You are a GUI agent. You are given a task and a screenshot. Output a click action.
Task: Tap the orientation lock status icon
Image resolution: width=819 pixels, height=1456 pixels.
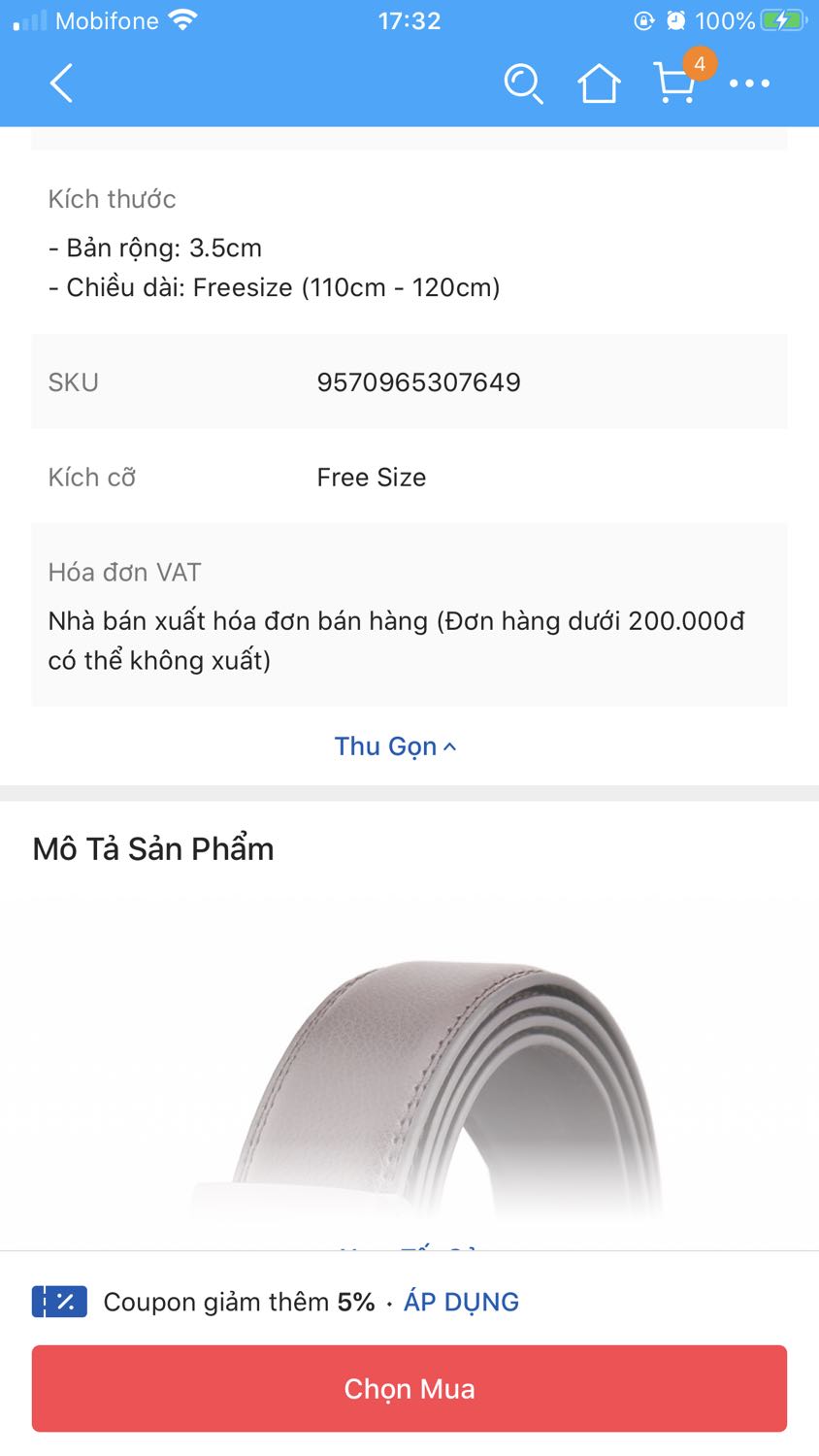tap(644, 19)
